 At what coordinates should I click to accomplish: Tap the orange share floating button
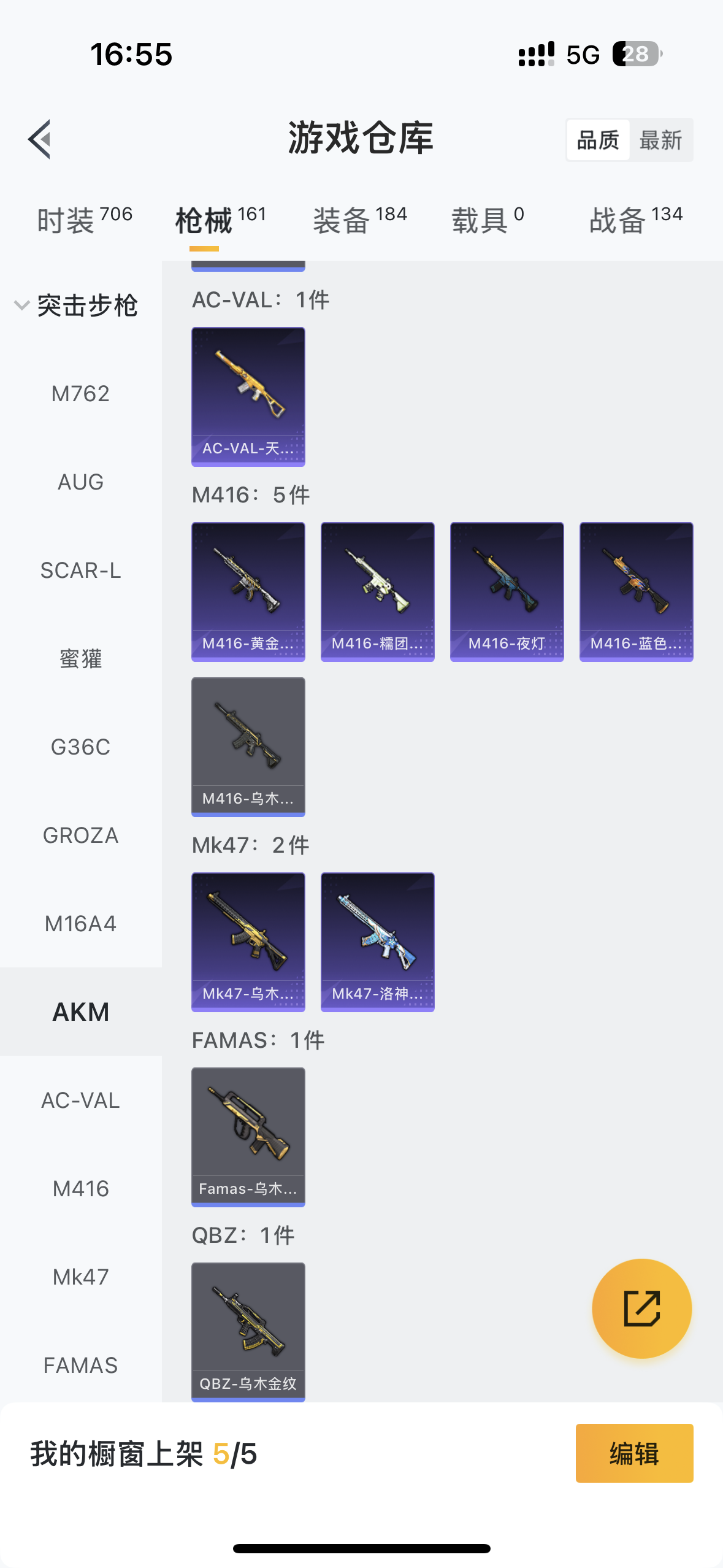pos(641,1309)
